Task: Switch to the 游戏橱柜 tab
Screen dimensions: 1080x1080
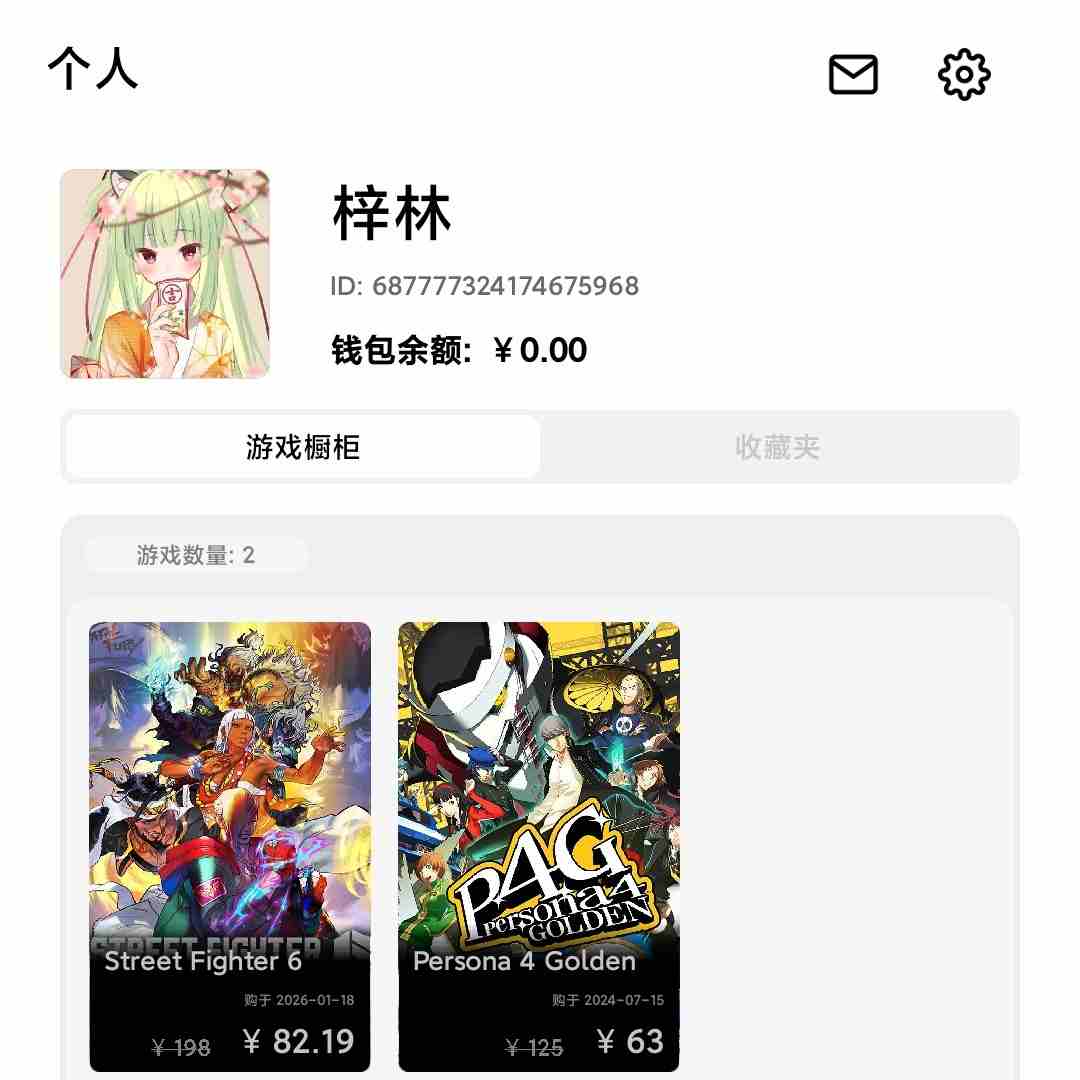Action: [x=303, y=447]
